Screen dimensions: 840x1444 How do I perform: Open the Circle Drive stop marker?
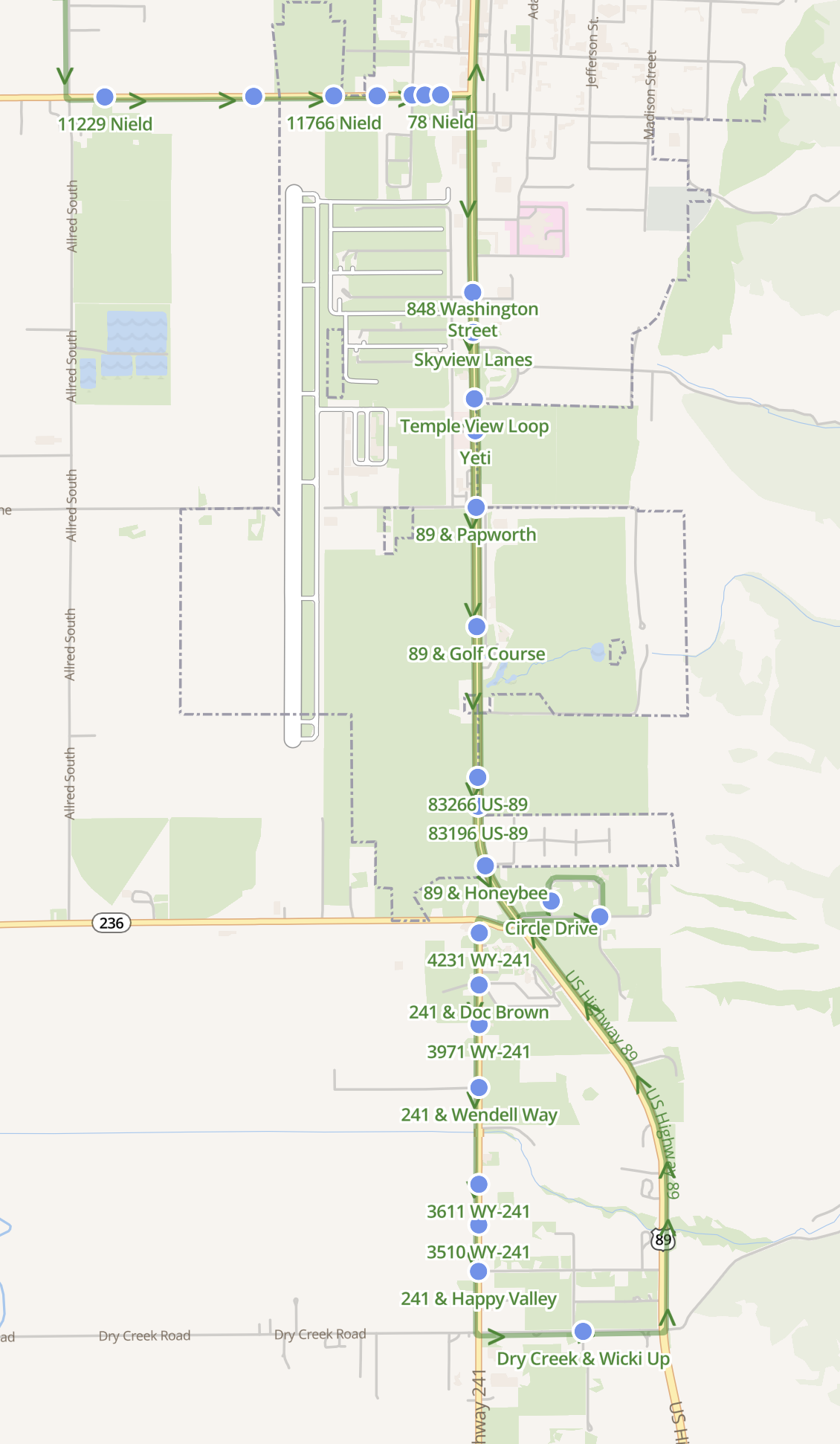pyautogui.click(x=551, y=902)
